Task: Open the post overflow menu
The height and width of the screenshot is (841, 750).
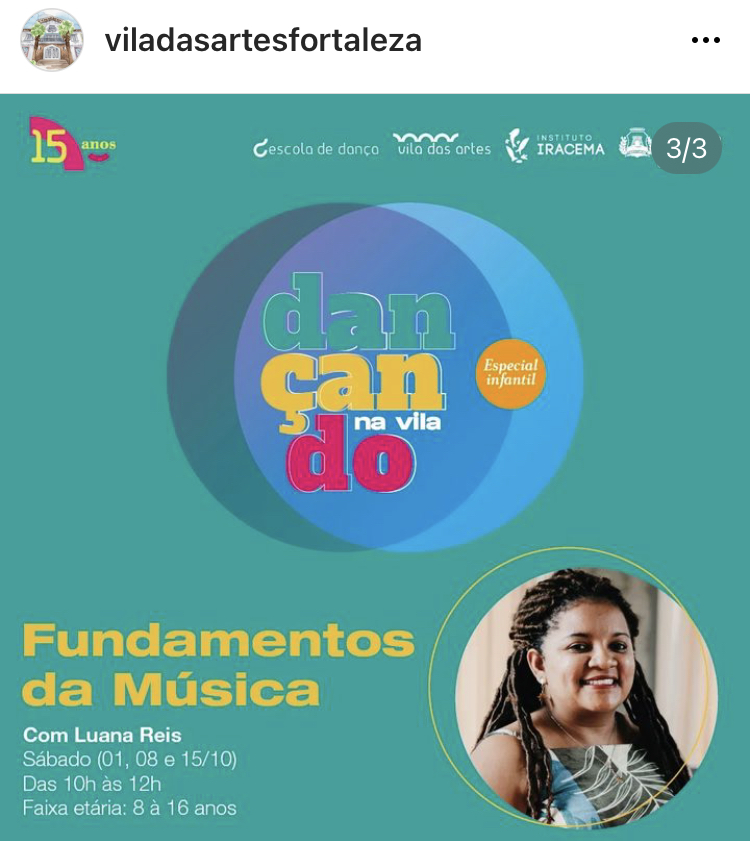Action: coord(705,40)
